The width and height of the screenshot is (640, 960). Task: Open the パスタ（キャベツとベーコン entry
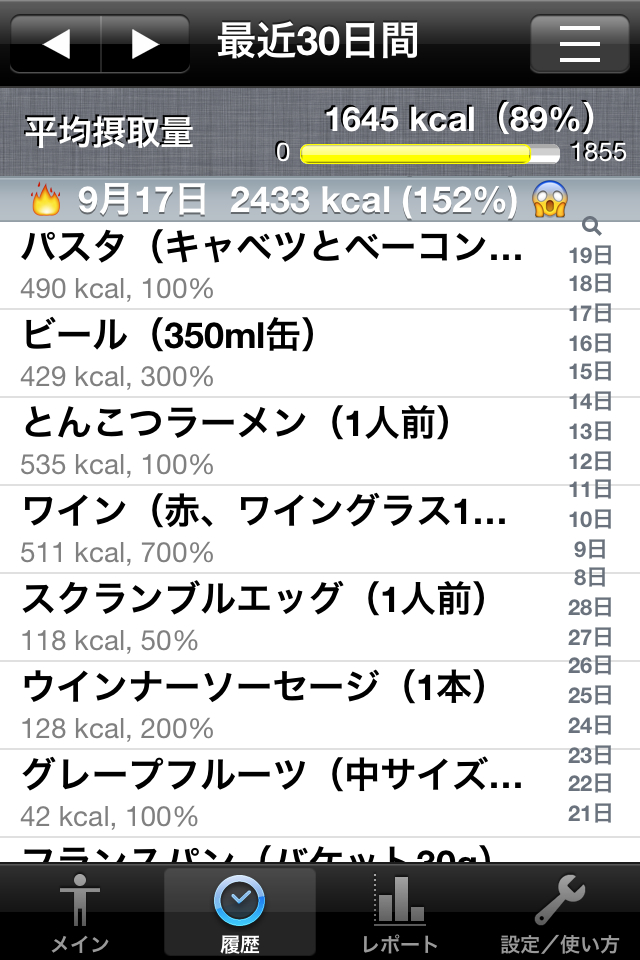(280, 265)
